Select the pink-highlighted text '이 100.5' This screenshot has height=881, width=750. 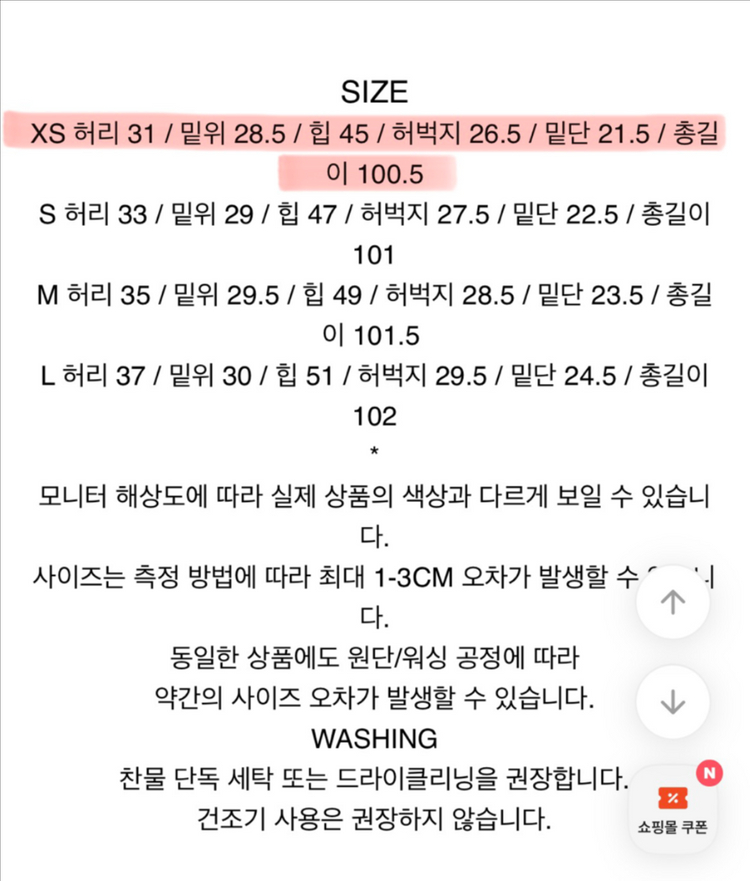tap(375, 172)
